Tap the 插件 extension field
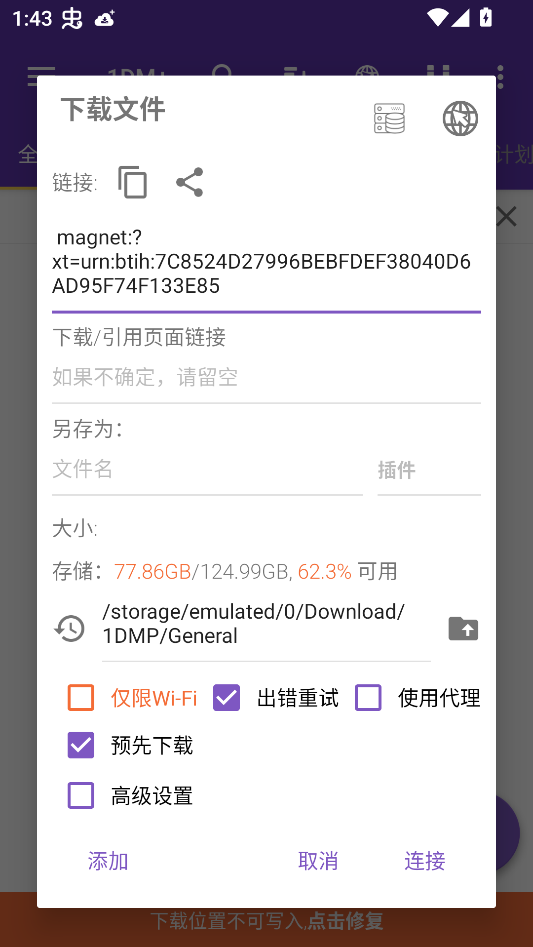The height and width of the screenshot is (947, 533). 429,470
